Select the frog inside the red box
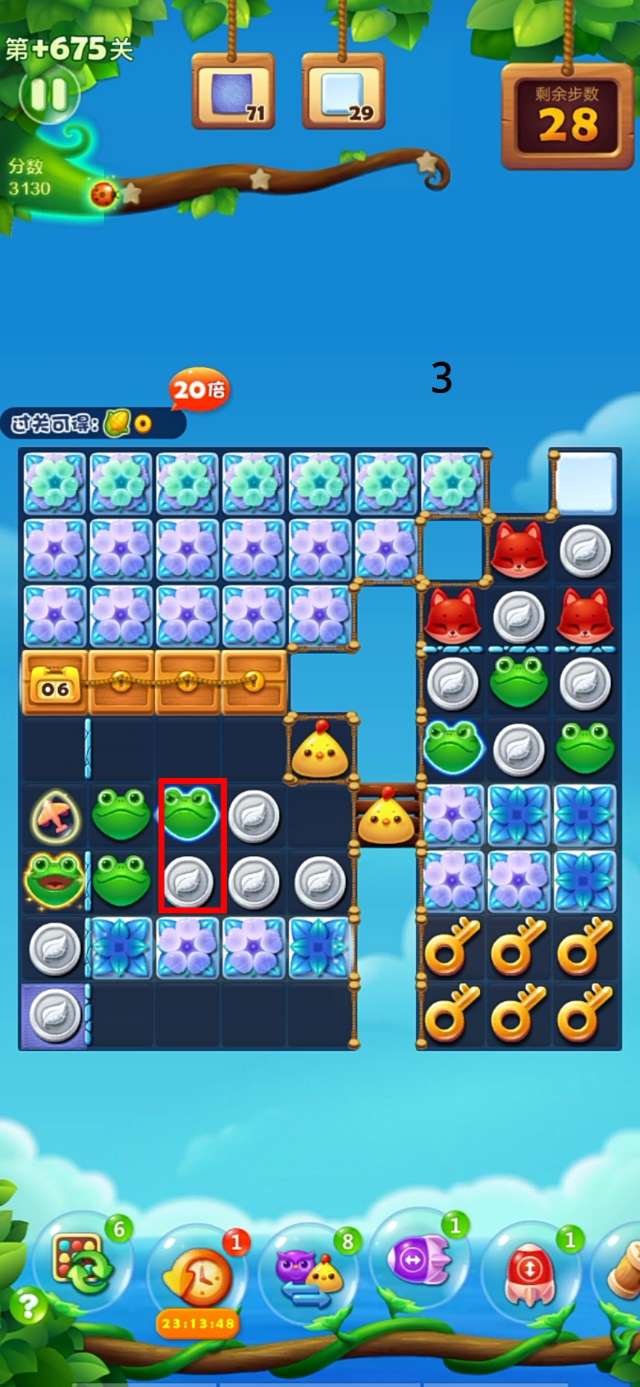The image size is (640, 1387). coord(189,813)
